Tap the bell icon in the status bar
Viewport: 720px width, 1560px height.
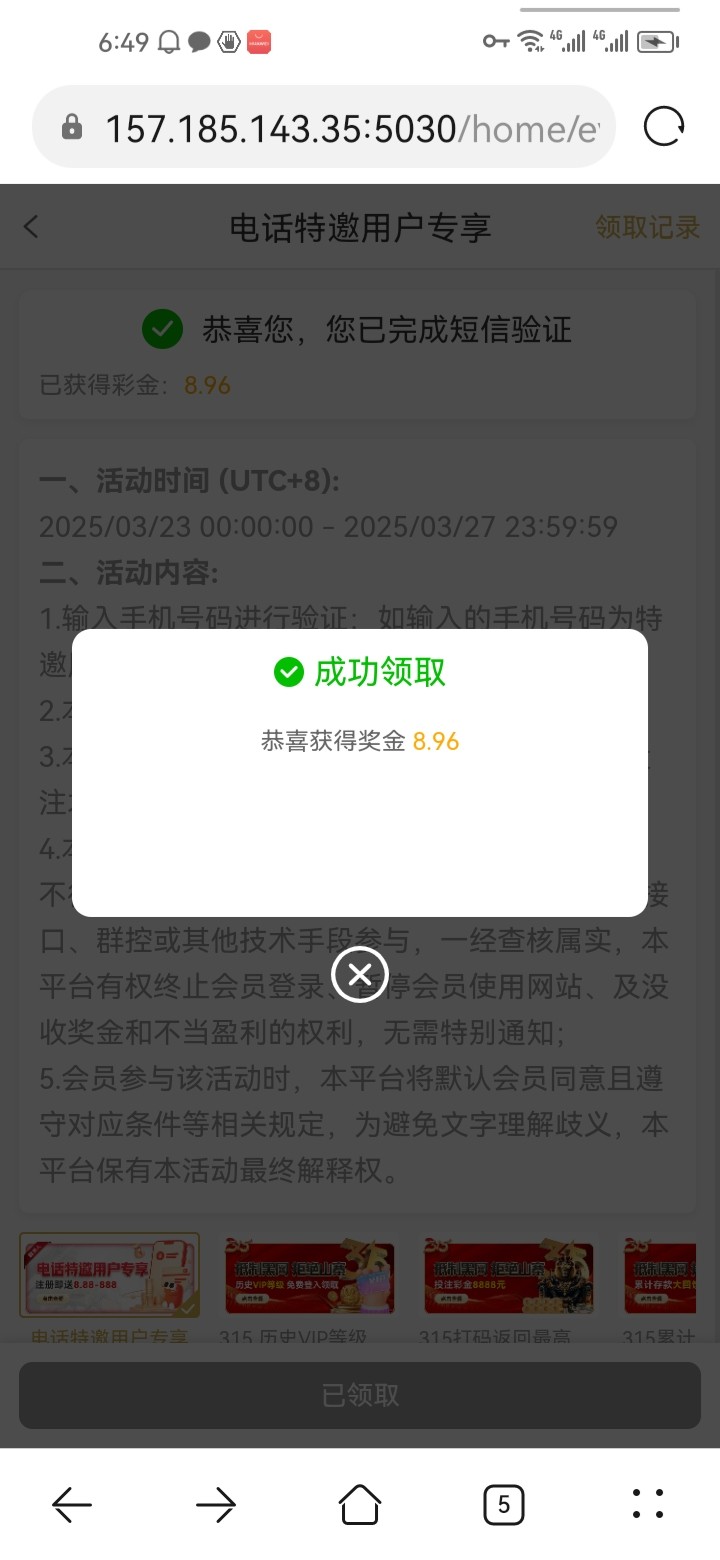point(168,41)
